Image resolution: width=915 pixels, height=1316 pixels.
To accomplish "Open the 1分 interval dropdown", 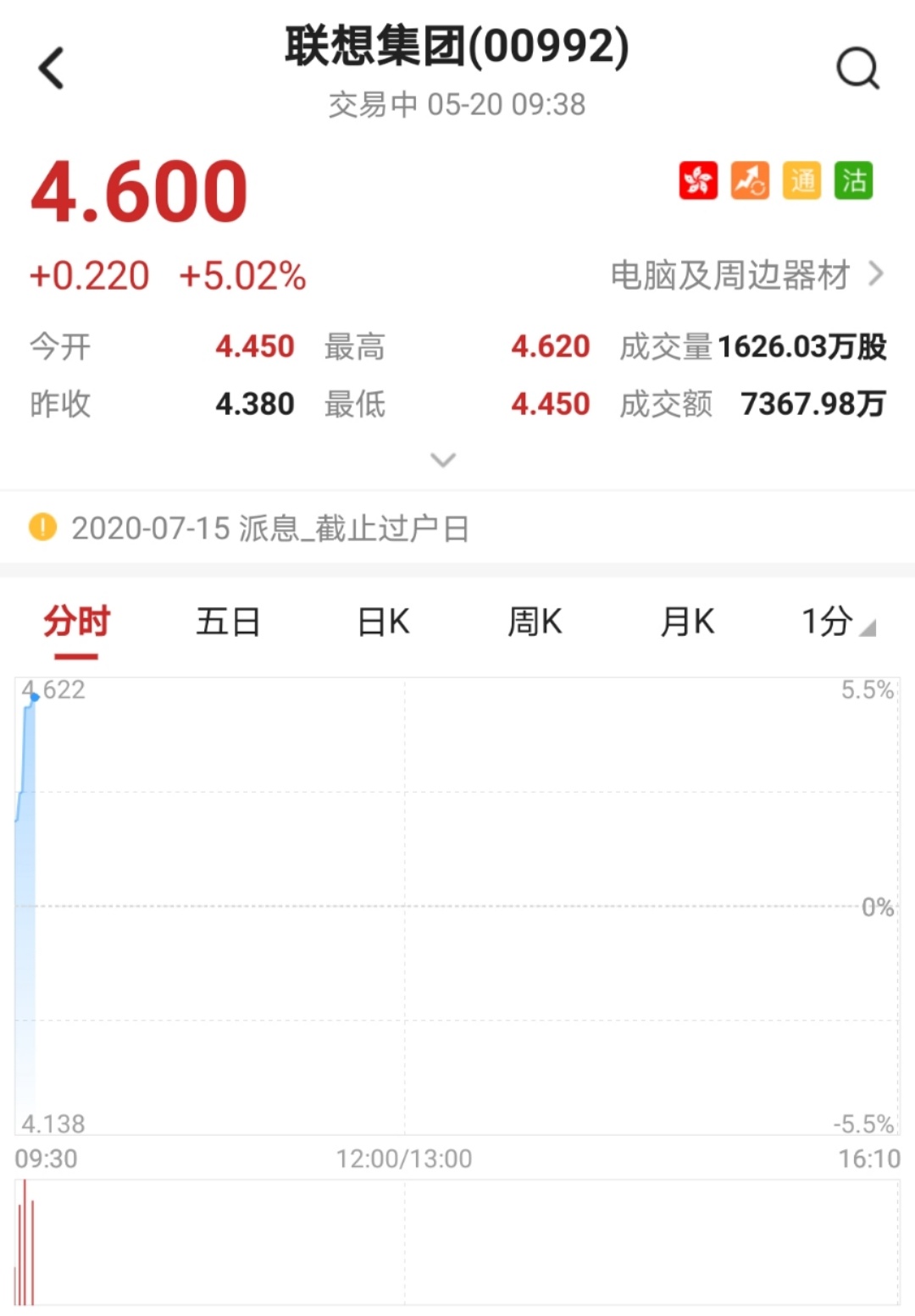I will tap(836, 622).
